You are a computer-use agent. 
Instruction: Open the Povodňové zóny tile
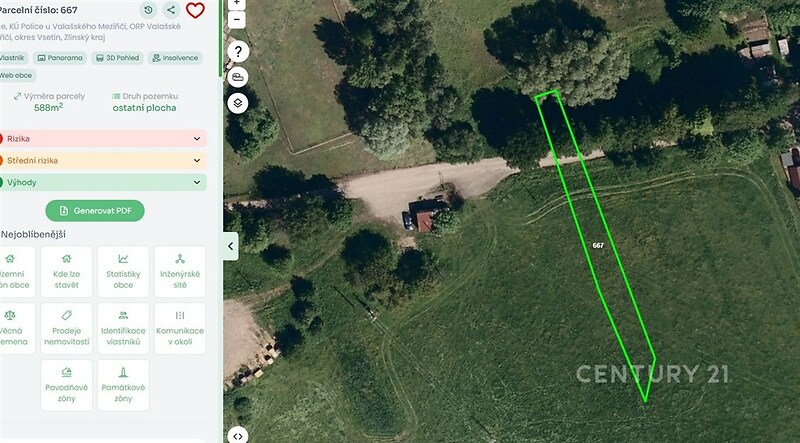point(66,385)
